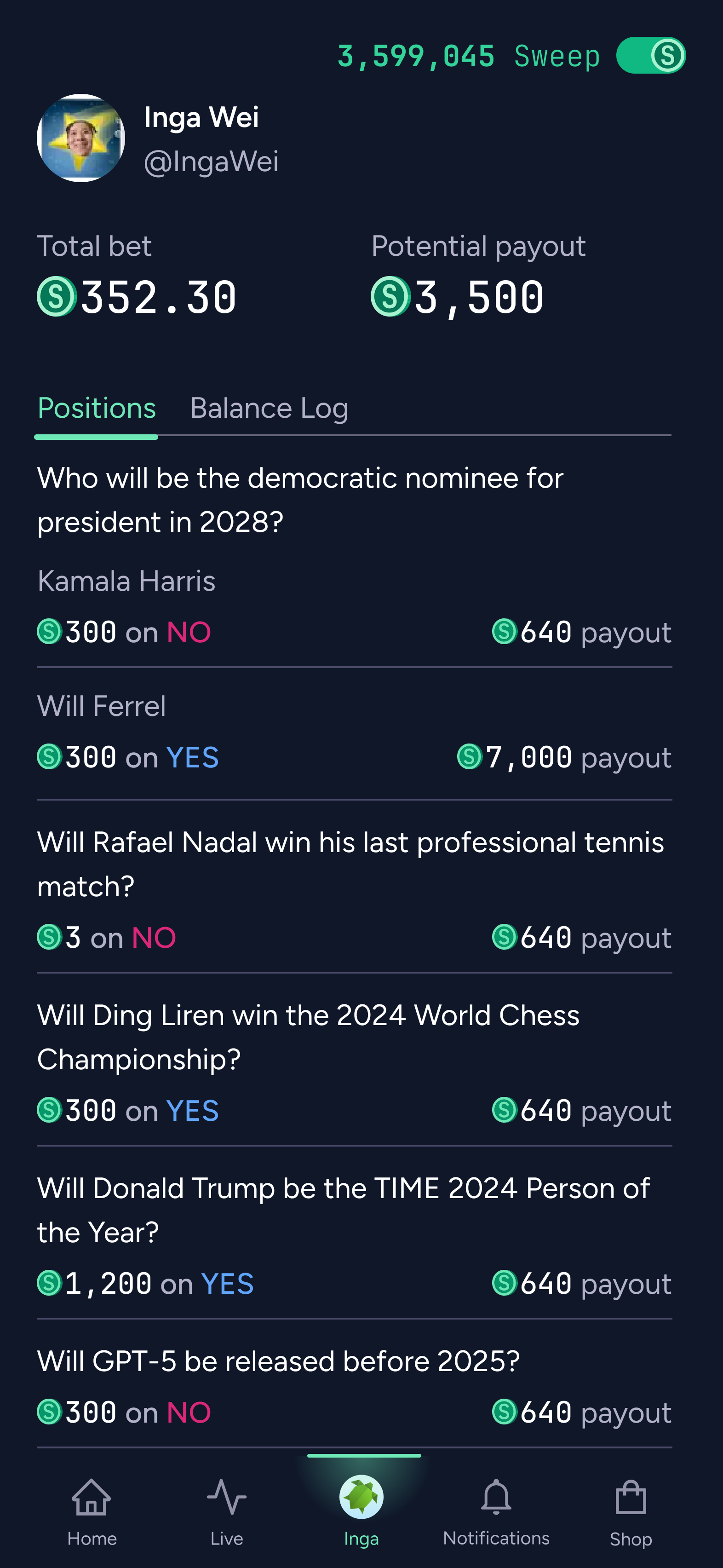Switch to the Balance Log tab
The height and width of the screenshot is (1568, 723).
[269, 408]
